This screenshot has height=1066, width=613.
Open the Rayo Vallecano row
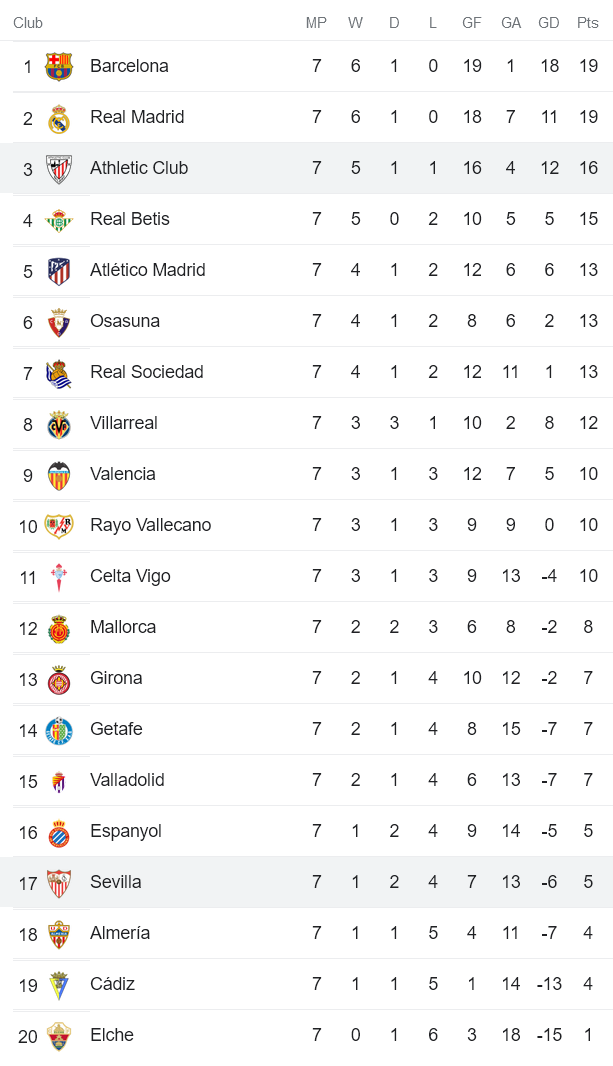(x=150, y=525)
